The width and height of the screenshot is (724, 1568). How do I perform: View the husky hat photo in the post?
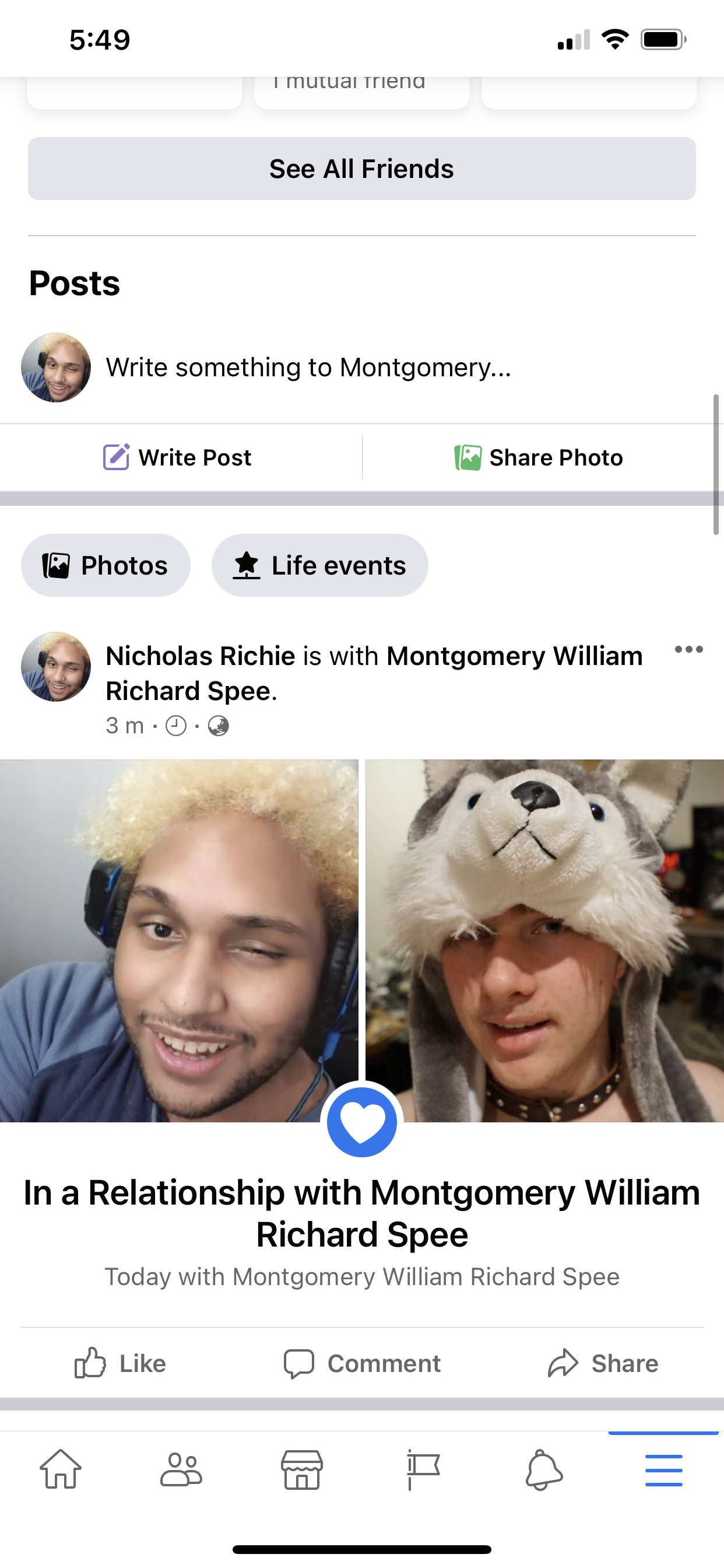(x=544, y=940)
